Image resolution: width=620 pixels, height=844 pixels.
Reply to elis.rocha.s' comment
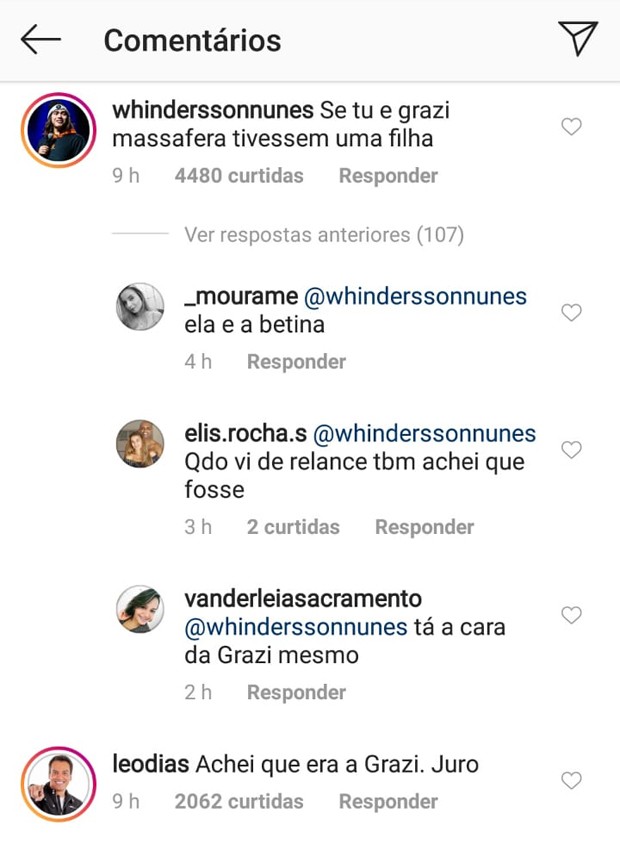[x=424, y=527]
